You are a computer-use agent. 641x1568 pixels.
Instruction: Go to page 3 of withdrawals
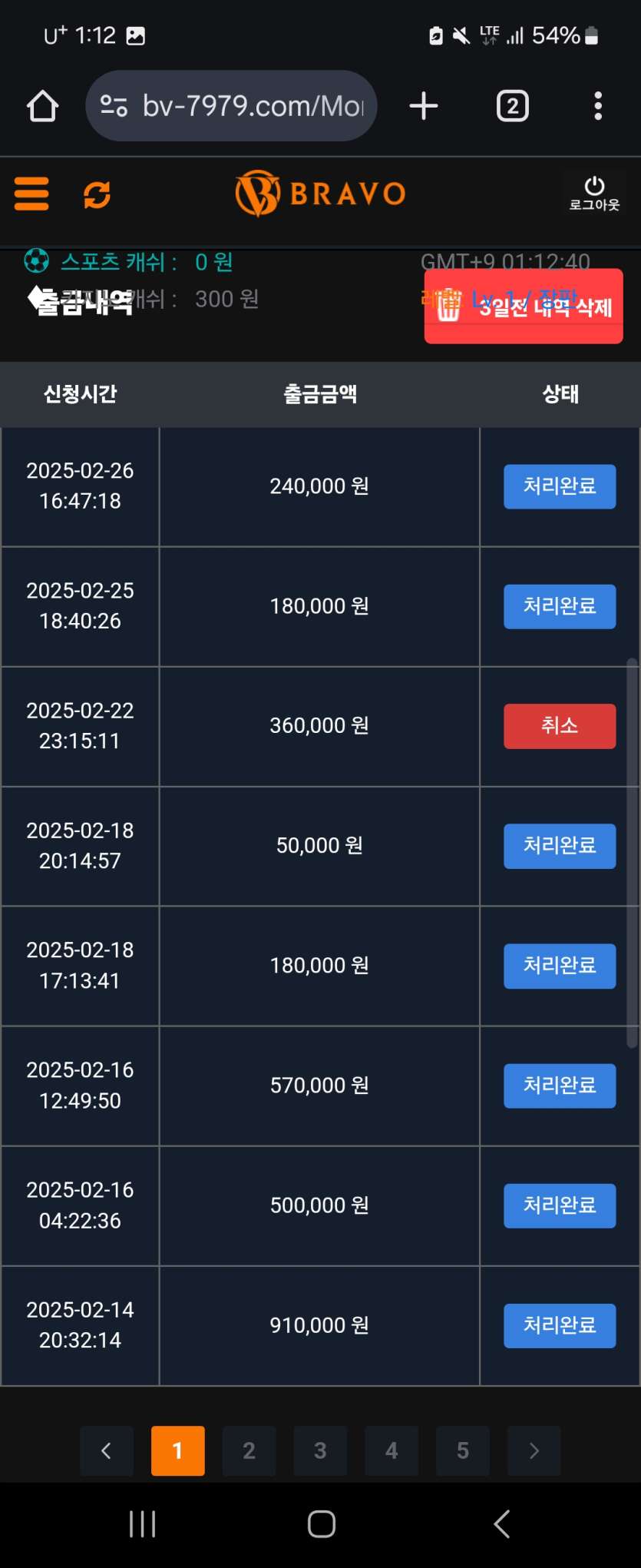(320, 1450)
